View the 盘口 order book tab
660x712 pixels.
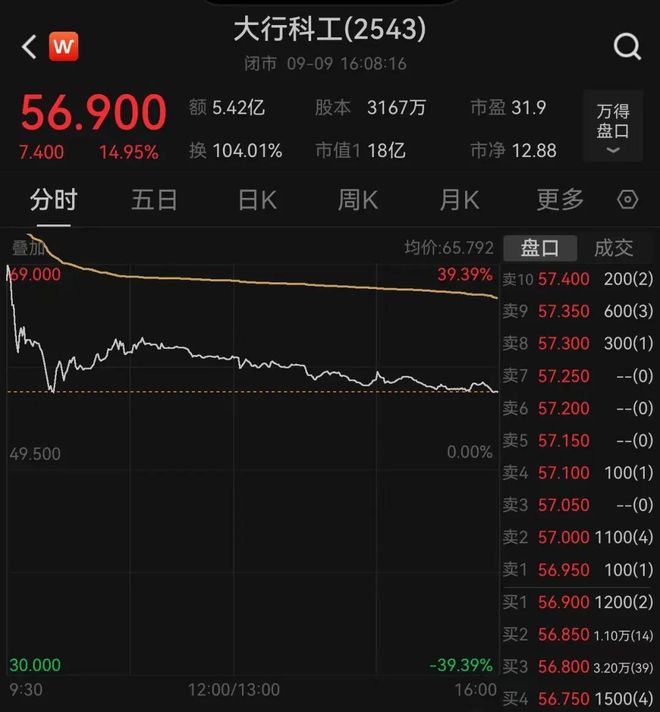pyautogui.click(x=540, y=248)
